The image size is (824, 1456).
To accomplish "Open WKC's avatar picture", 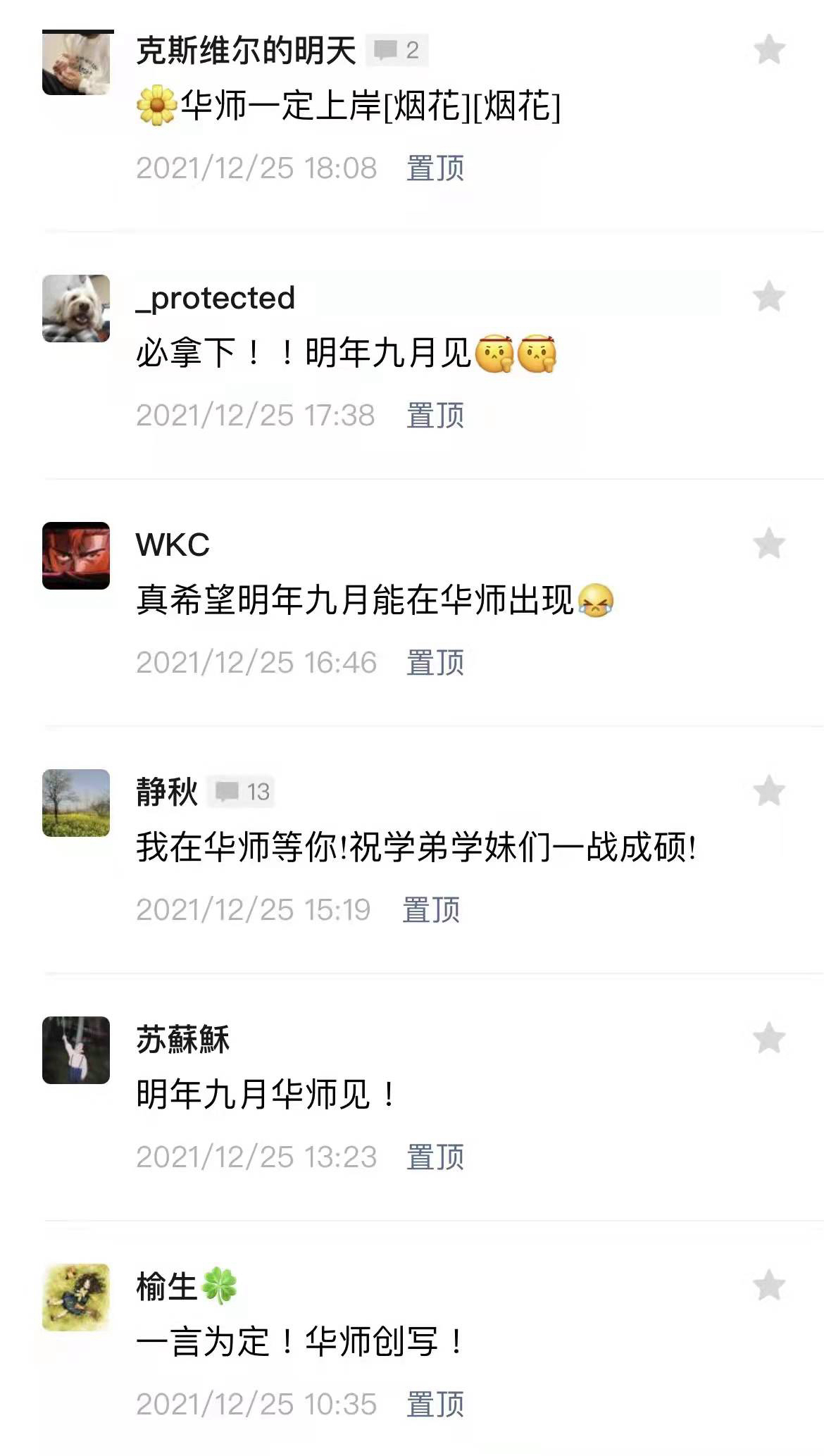I will [76, 556].
